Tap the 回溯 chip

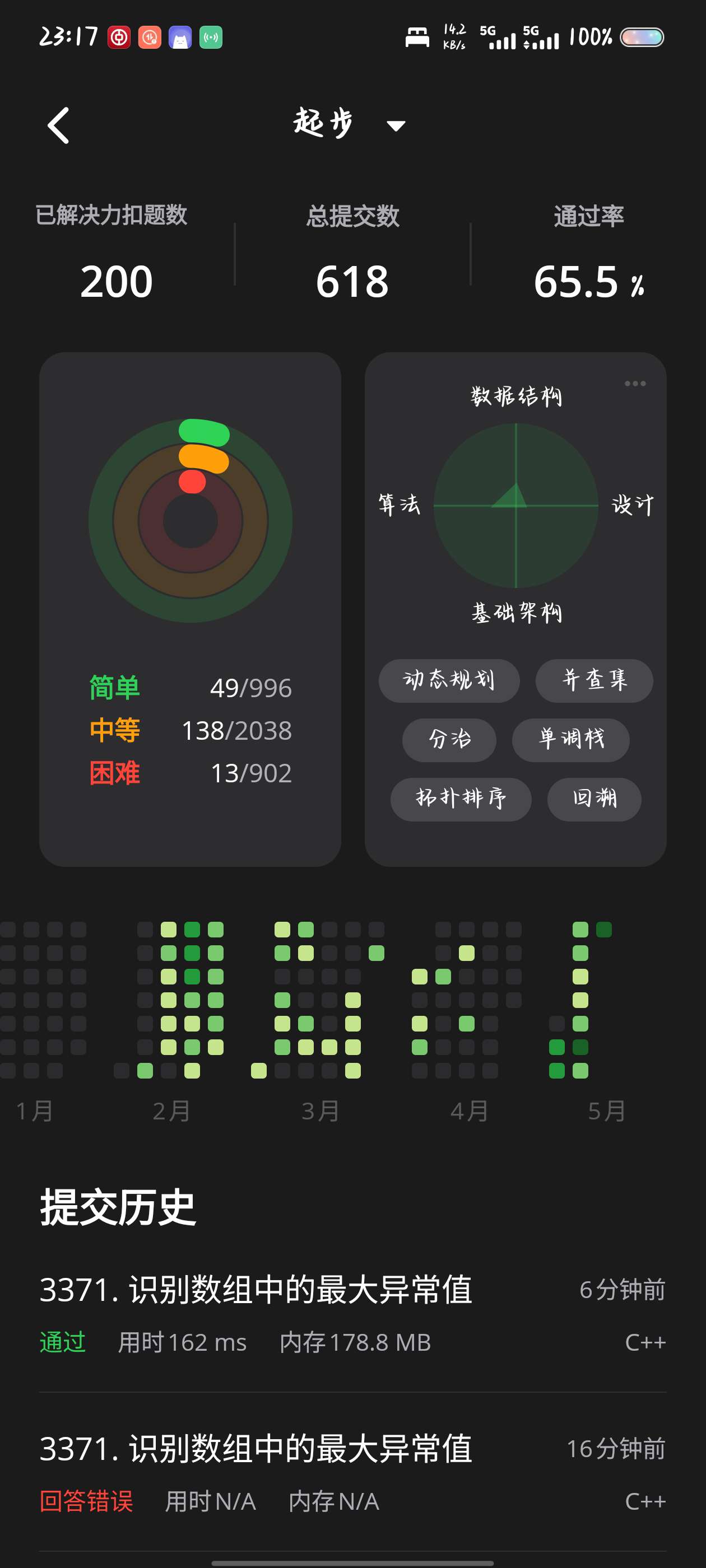[593, 799]
